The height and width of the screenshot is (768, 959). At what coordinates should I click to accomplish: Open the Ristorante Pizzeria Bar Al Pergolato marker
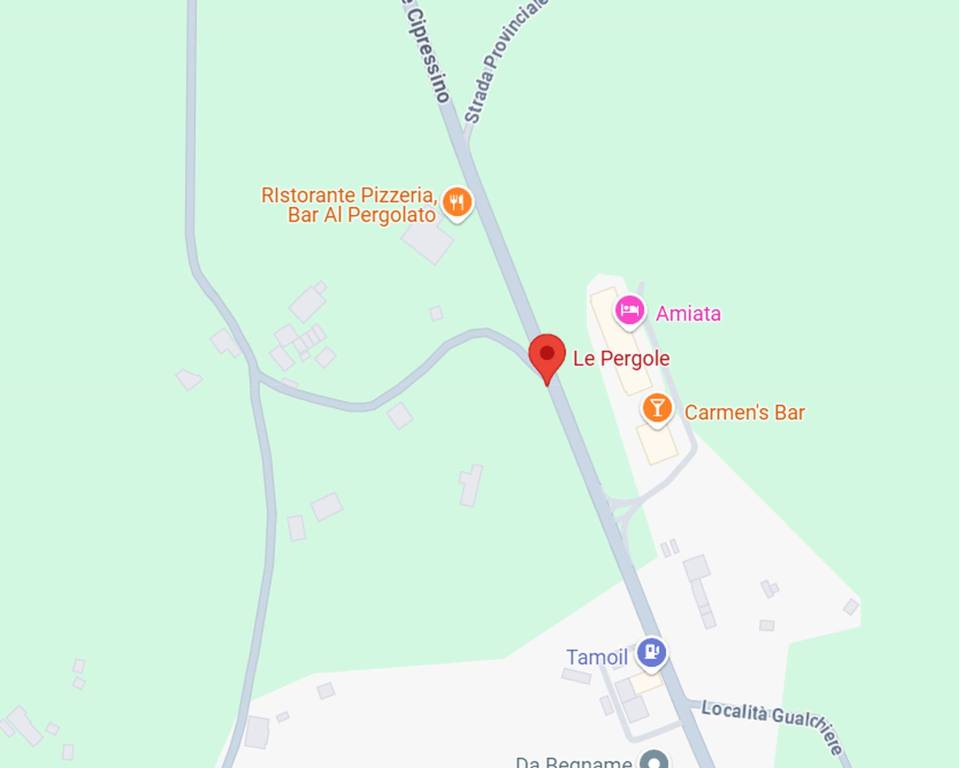point(457,203)
